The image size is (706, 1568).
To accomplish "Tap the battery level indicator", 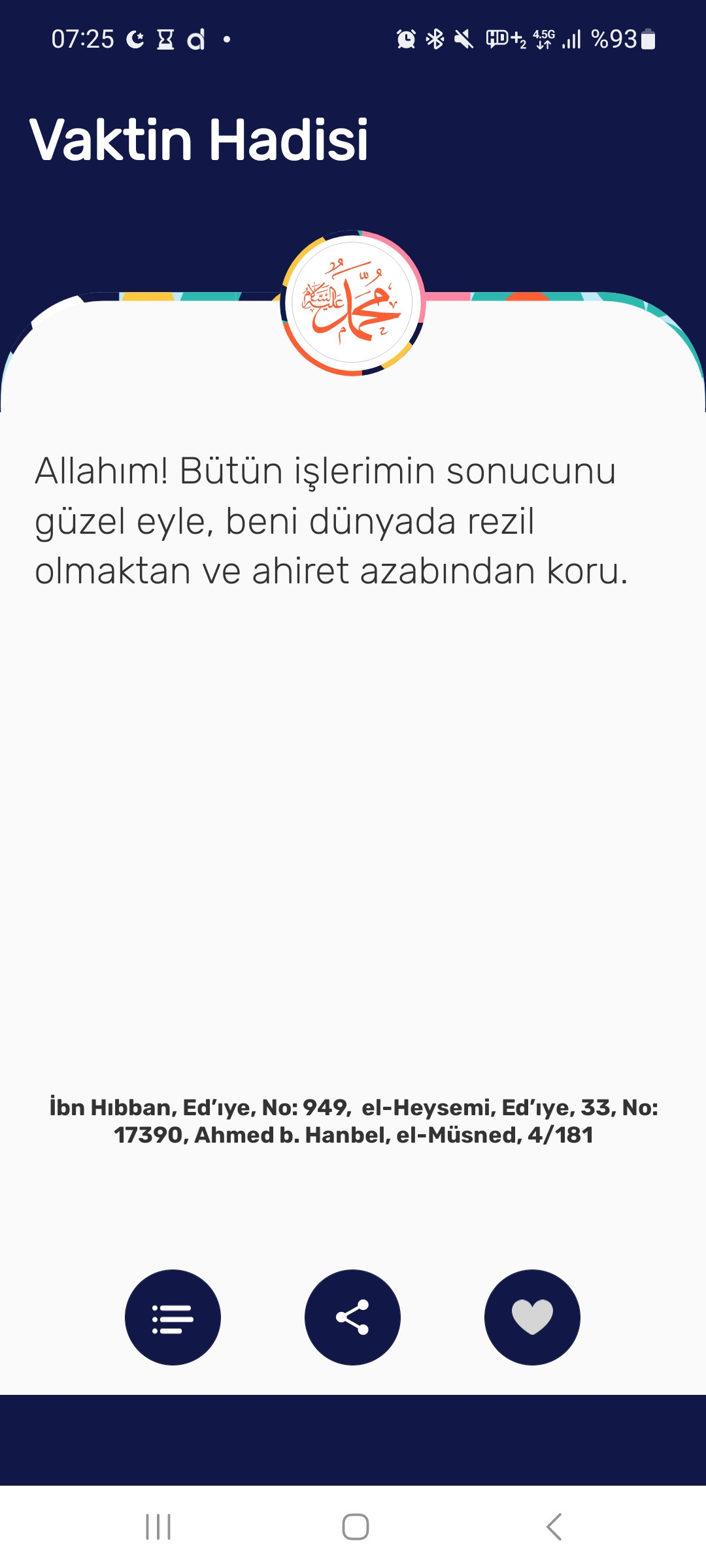I will pos(647,39).
